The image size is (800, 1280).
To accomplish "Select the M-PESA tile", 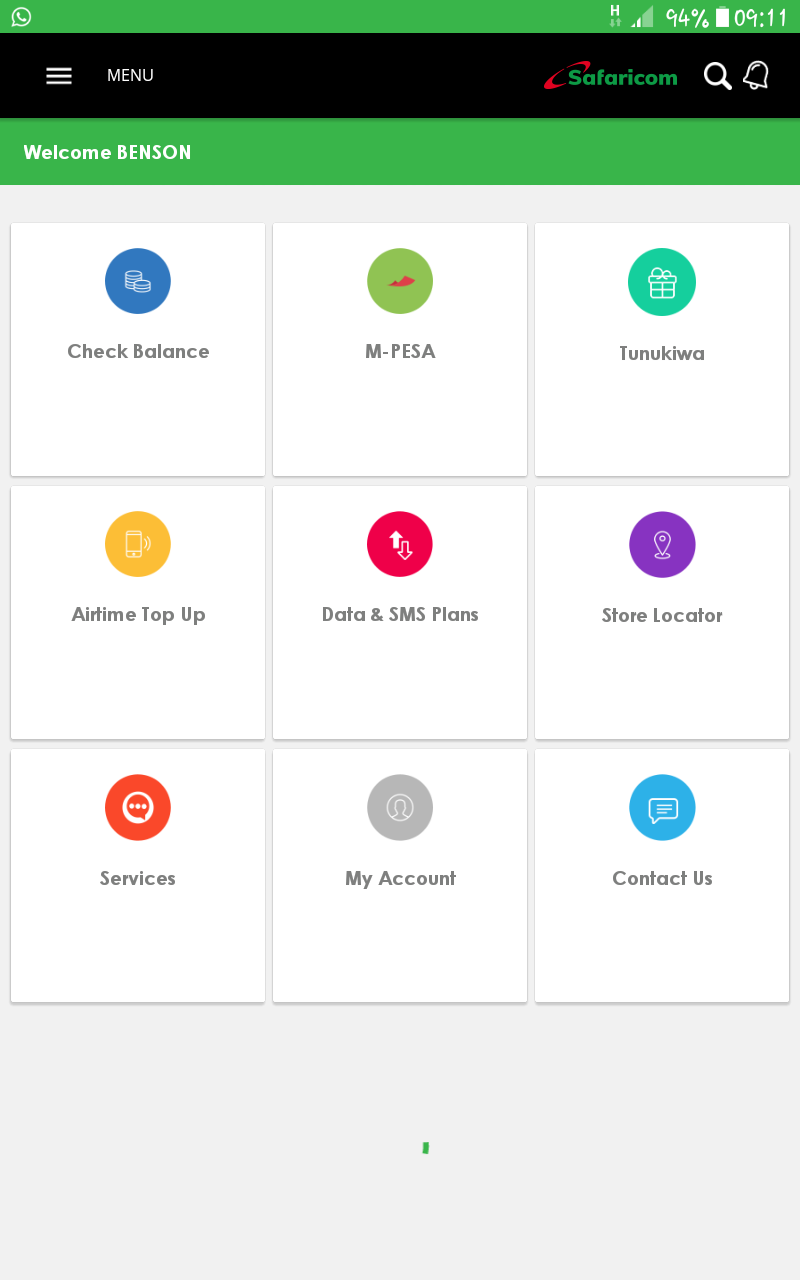I will tap(400, 349).
